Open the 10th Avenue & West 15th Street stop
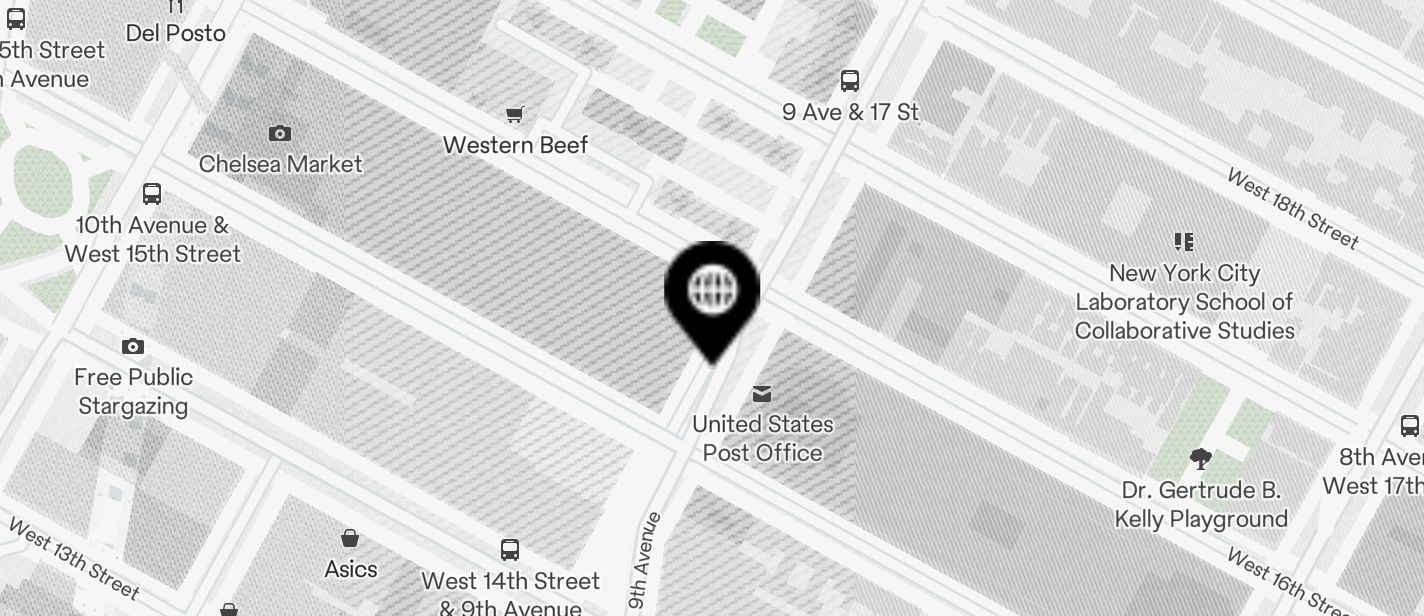The image size is (1424, 616). [152, 194]
